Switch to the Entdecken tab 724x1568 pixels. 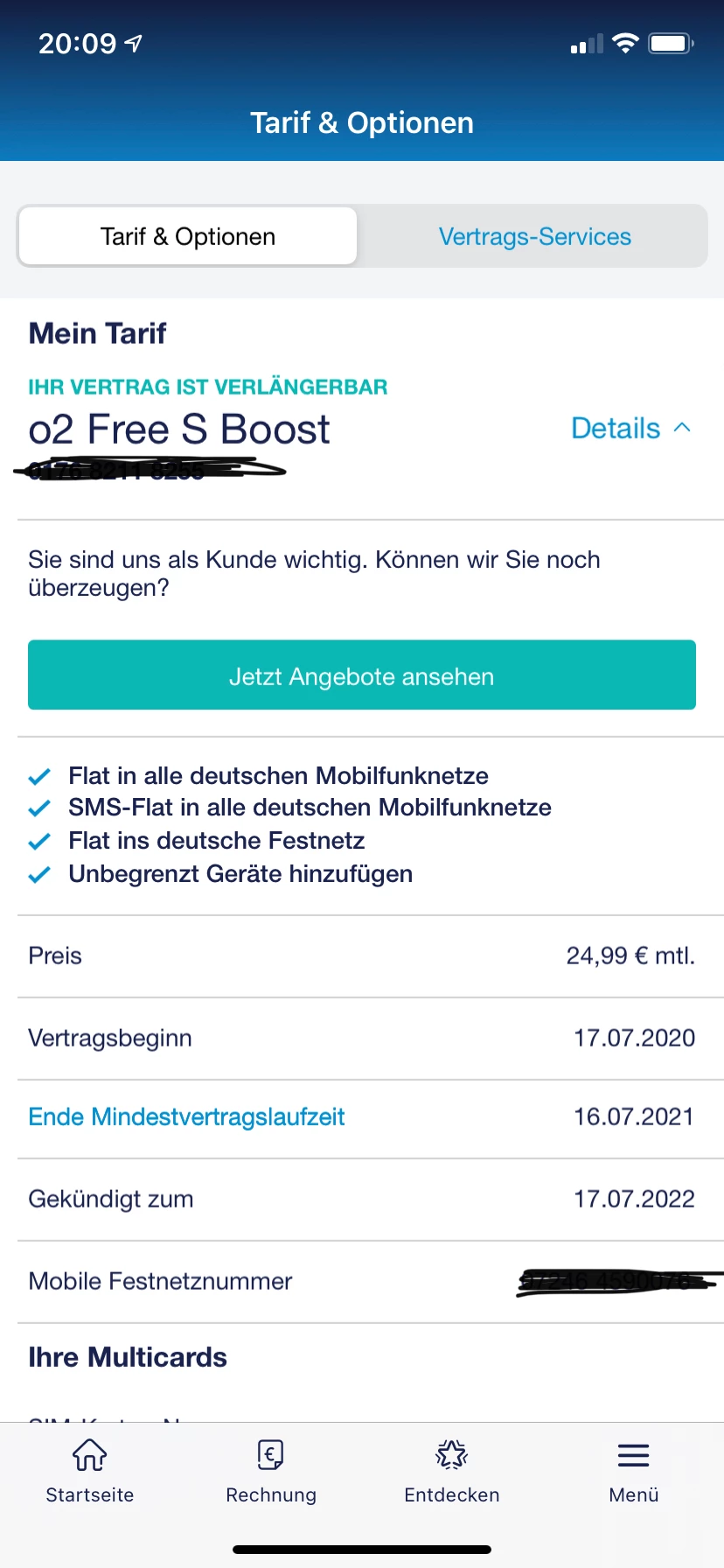452,1472
